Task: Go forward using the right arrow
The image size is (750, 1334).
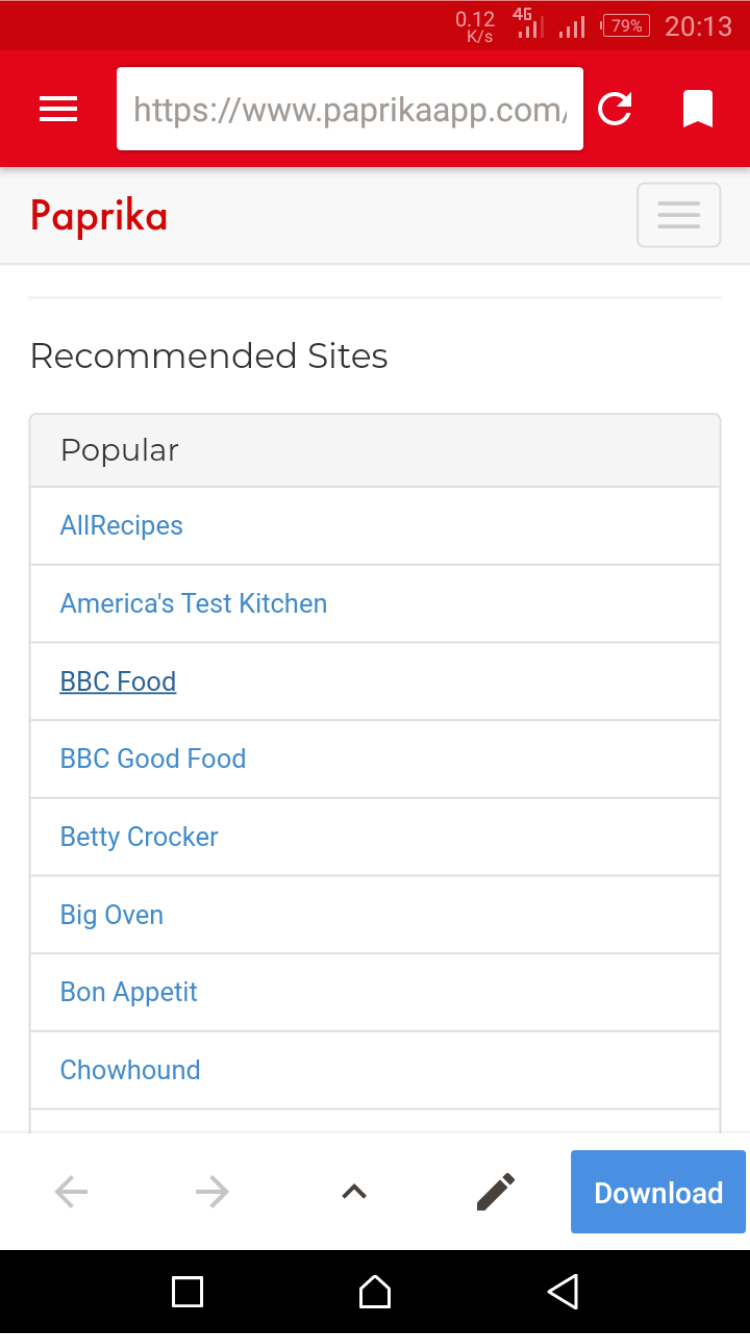Action: pyautogui.click(x=211, y=1191)
